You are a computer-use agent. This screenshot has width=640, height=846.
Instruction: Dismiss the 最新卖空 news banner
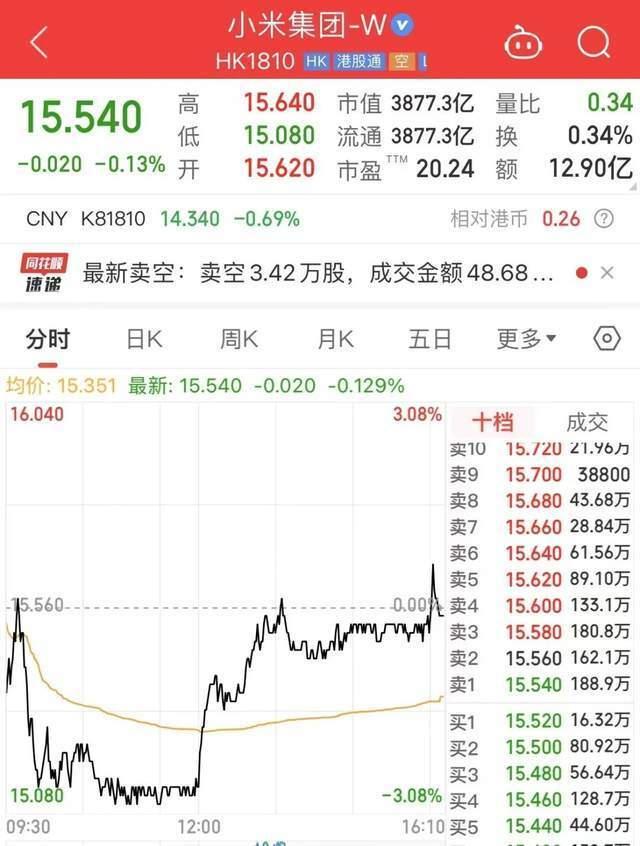click(607, 273)
